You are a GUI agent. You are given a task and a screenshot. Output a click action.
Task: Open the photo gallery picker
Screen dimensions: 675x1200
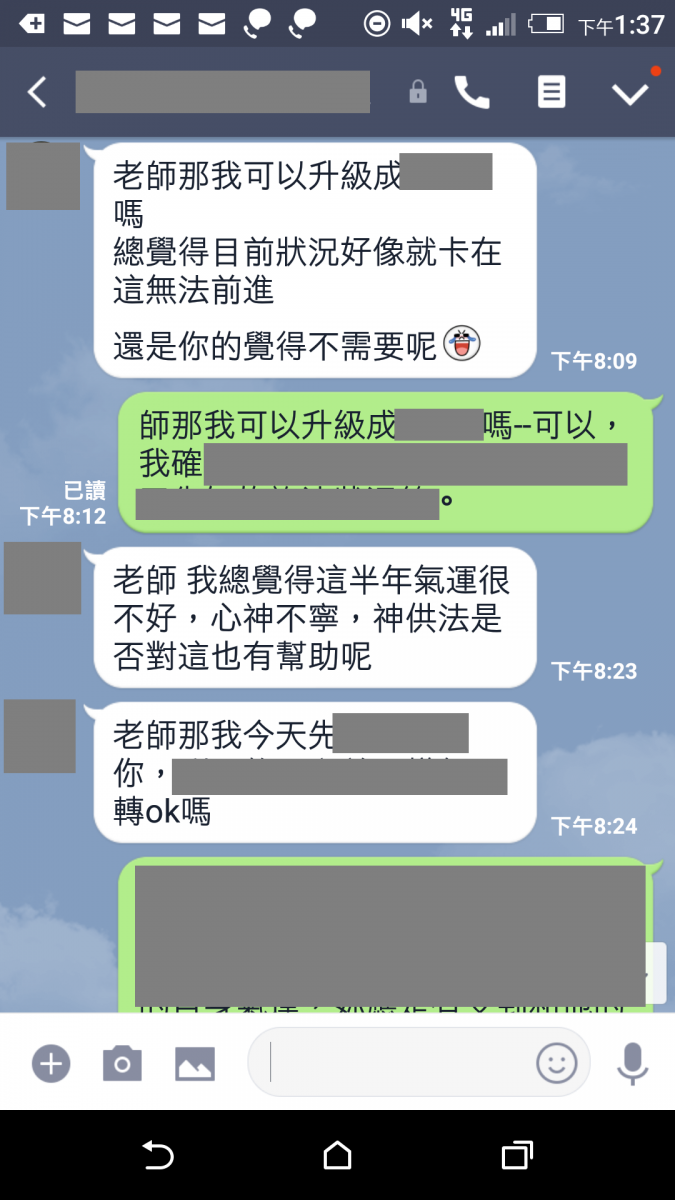tap(195, 1063)
